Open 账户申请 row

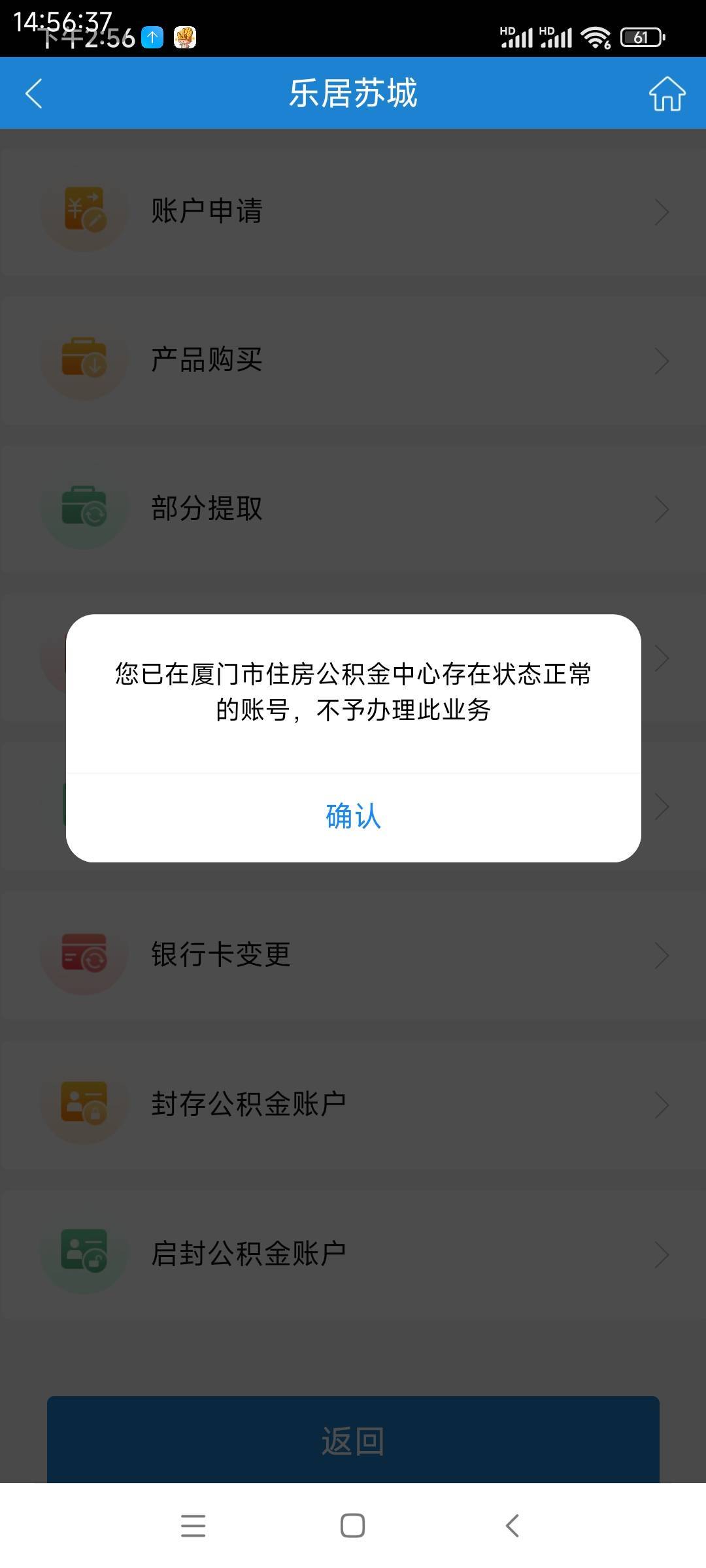click(x=353, y=212)
